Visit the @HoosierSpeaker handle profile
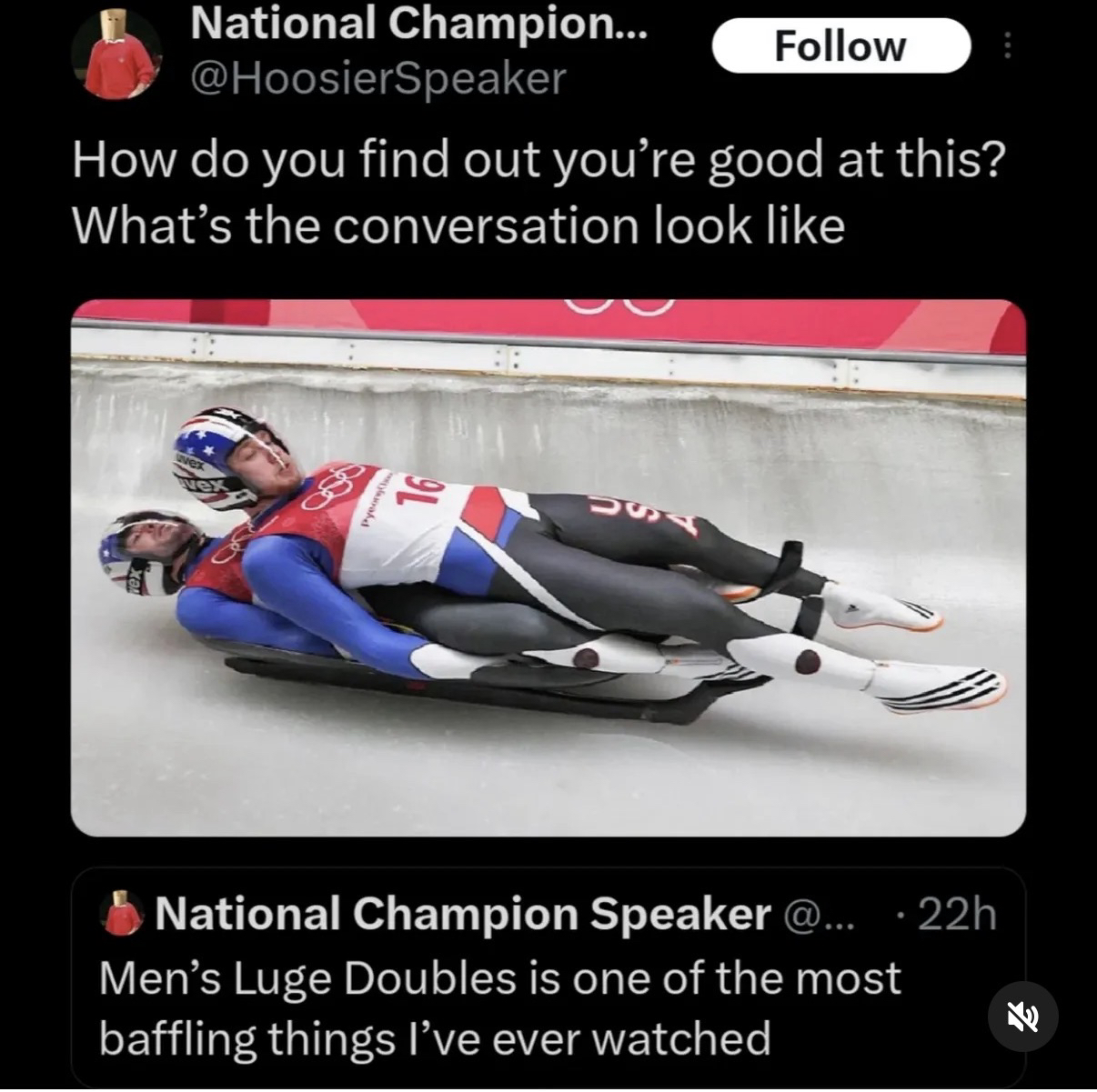 377,78
